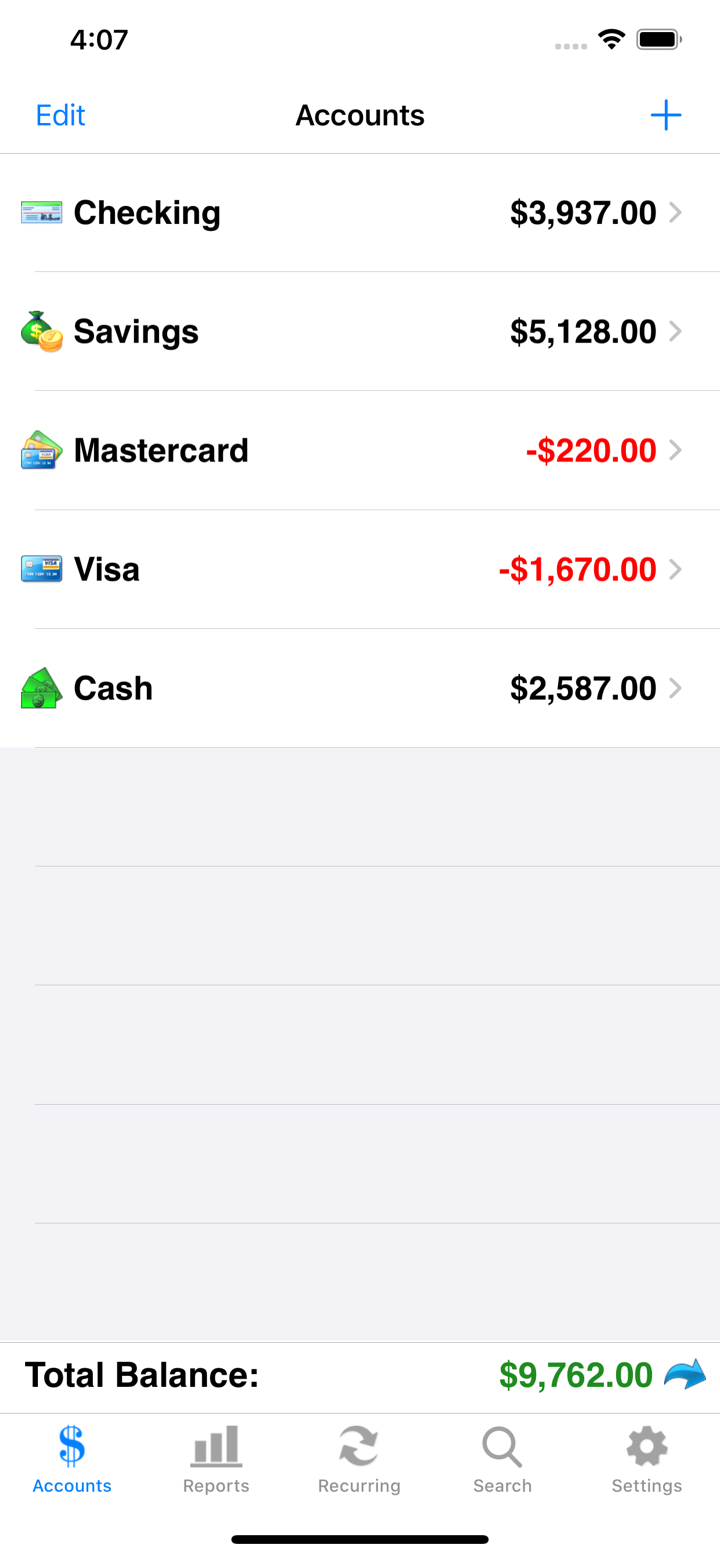Switch to the Reports tab

(216, 1446)
